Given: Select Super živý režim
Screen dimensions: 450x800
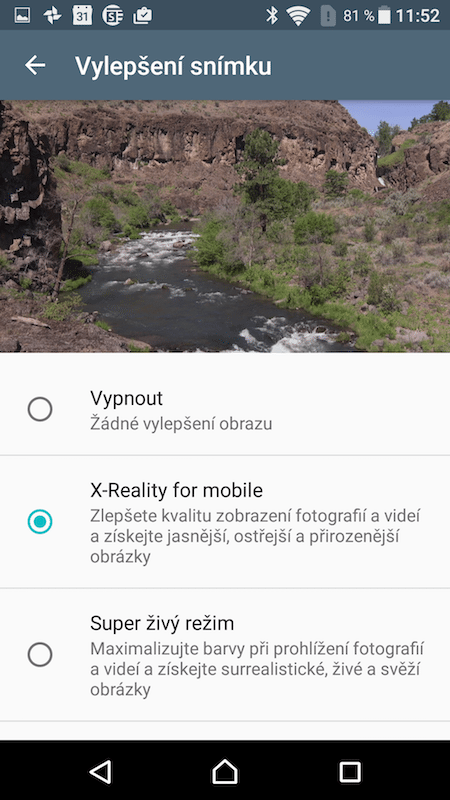Looking at the screenshot, I should [225, 655].
